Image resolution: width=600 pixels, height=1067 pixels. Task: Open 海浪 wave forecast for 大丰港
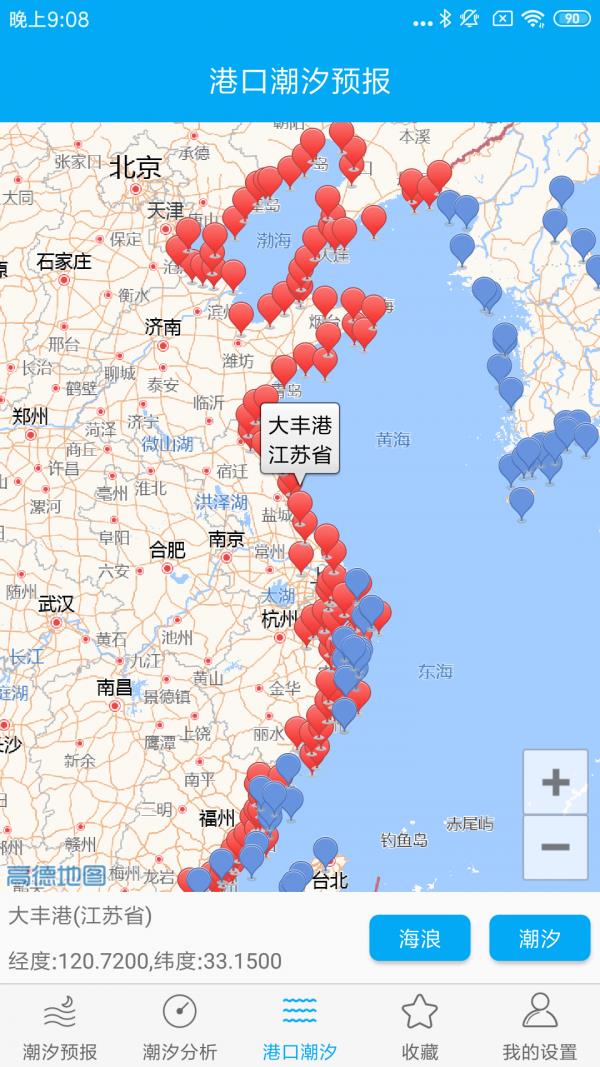pyautogui.click(x=420, y=938)
